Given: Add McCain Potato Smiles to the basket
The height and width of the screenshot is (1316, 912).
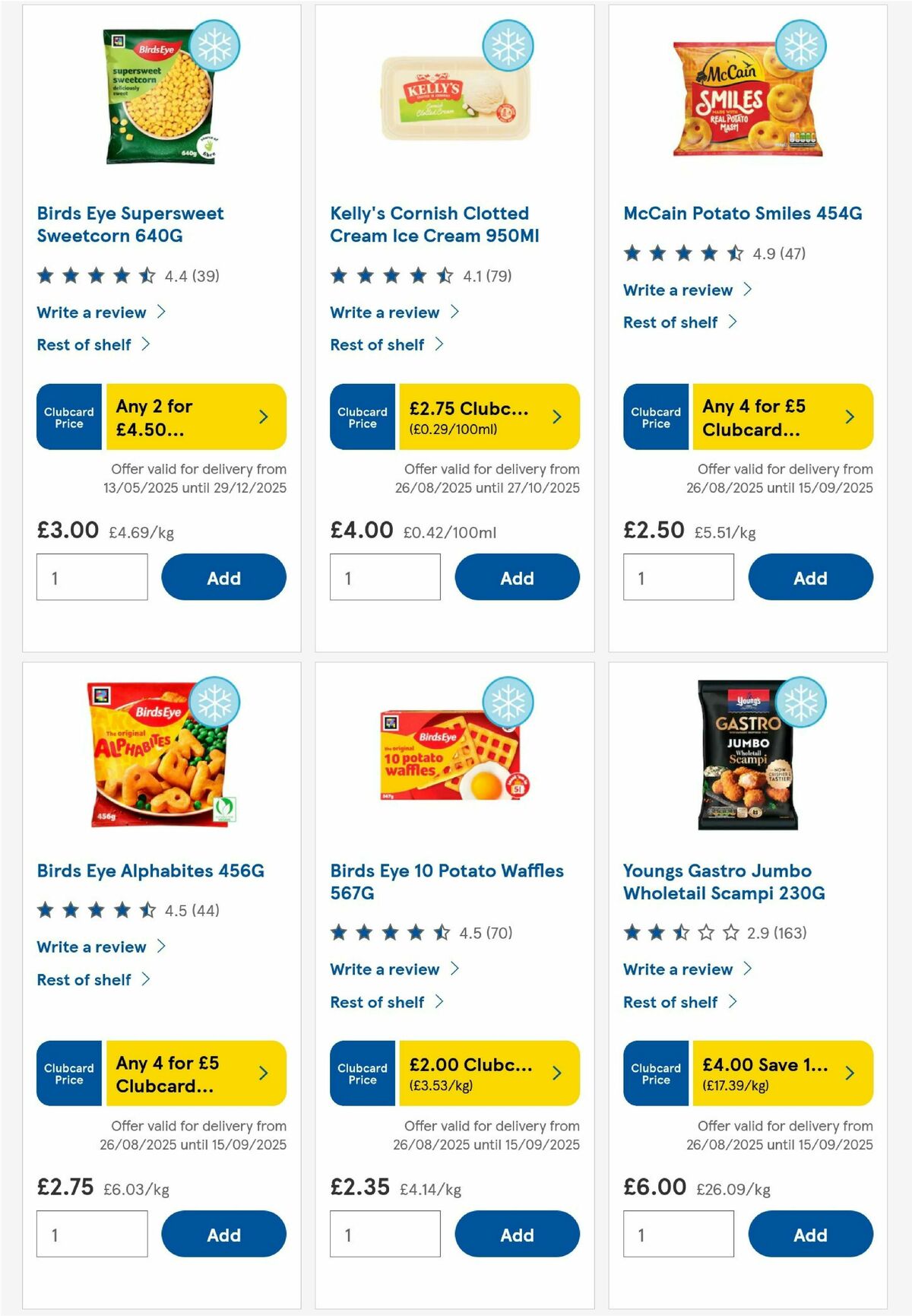Looking at the screenshot, I should [810, 577].
